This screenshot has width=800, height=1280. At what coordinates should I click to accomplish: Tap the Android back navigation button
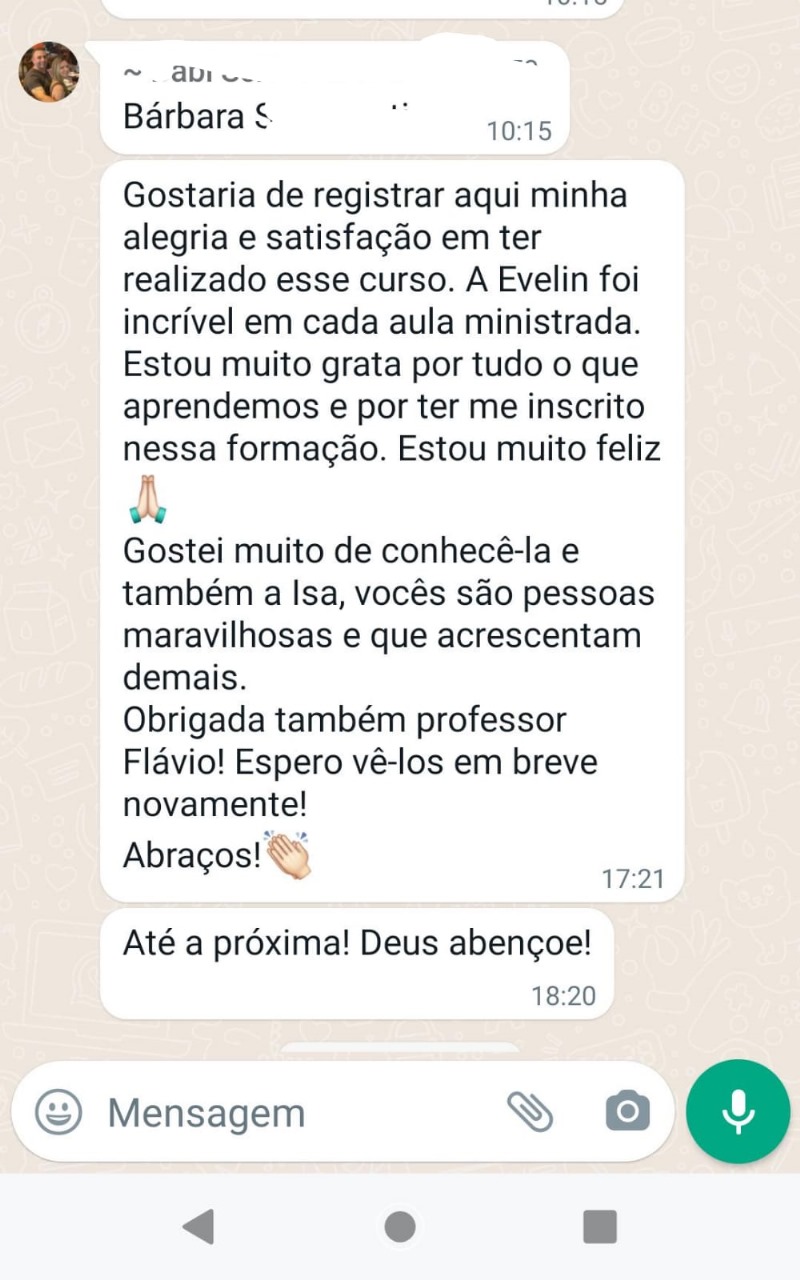click(x=199, y=1224)
